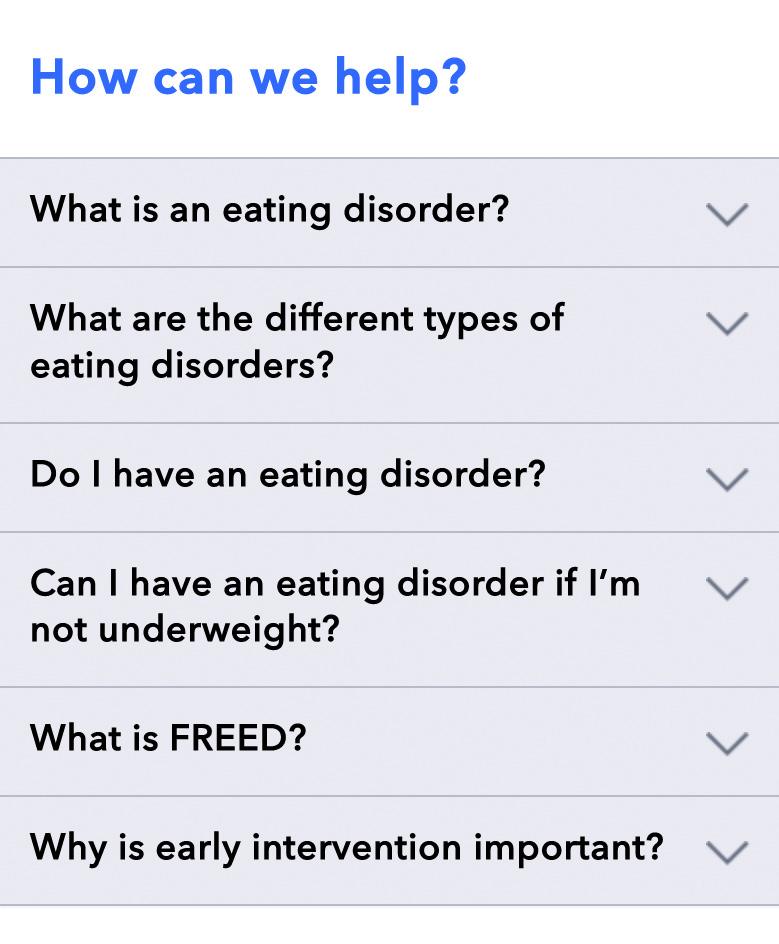Expand the 'What is FREED?' section
This screenshot has width=779, height=944.
tap(726, 743)
